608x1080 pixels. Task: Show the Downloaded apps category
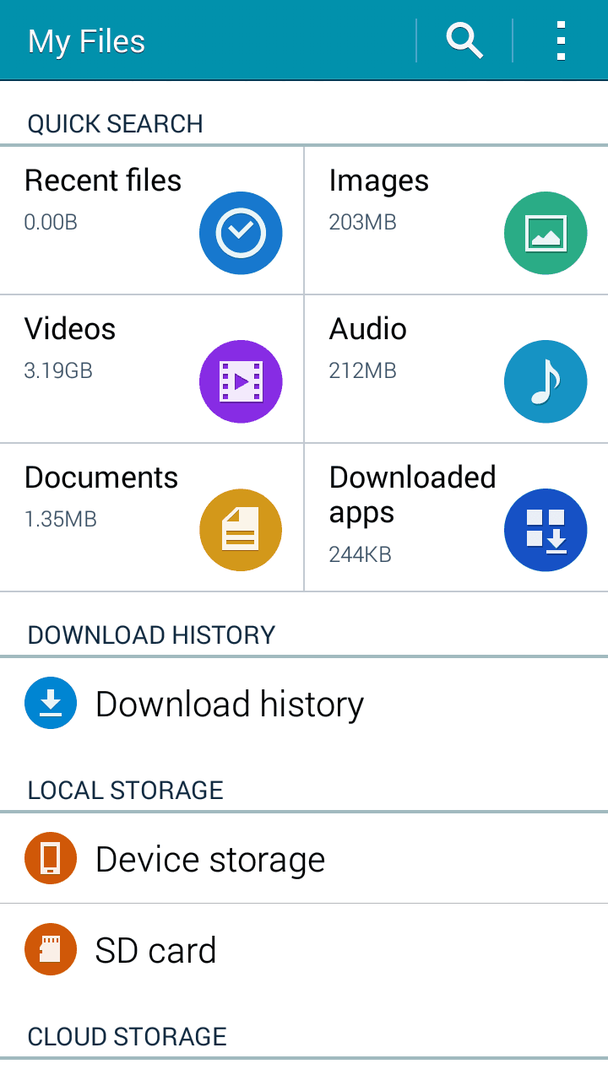(457, 517)
